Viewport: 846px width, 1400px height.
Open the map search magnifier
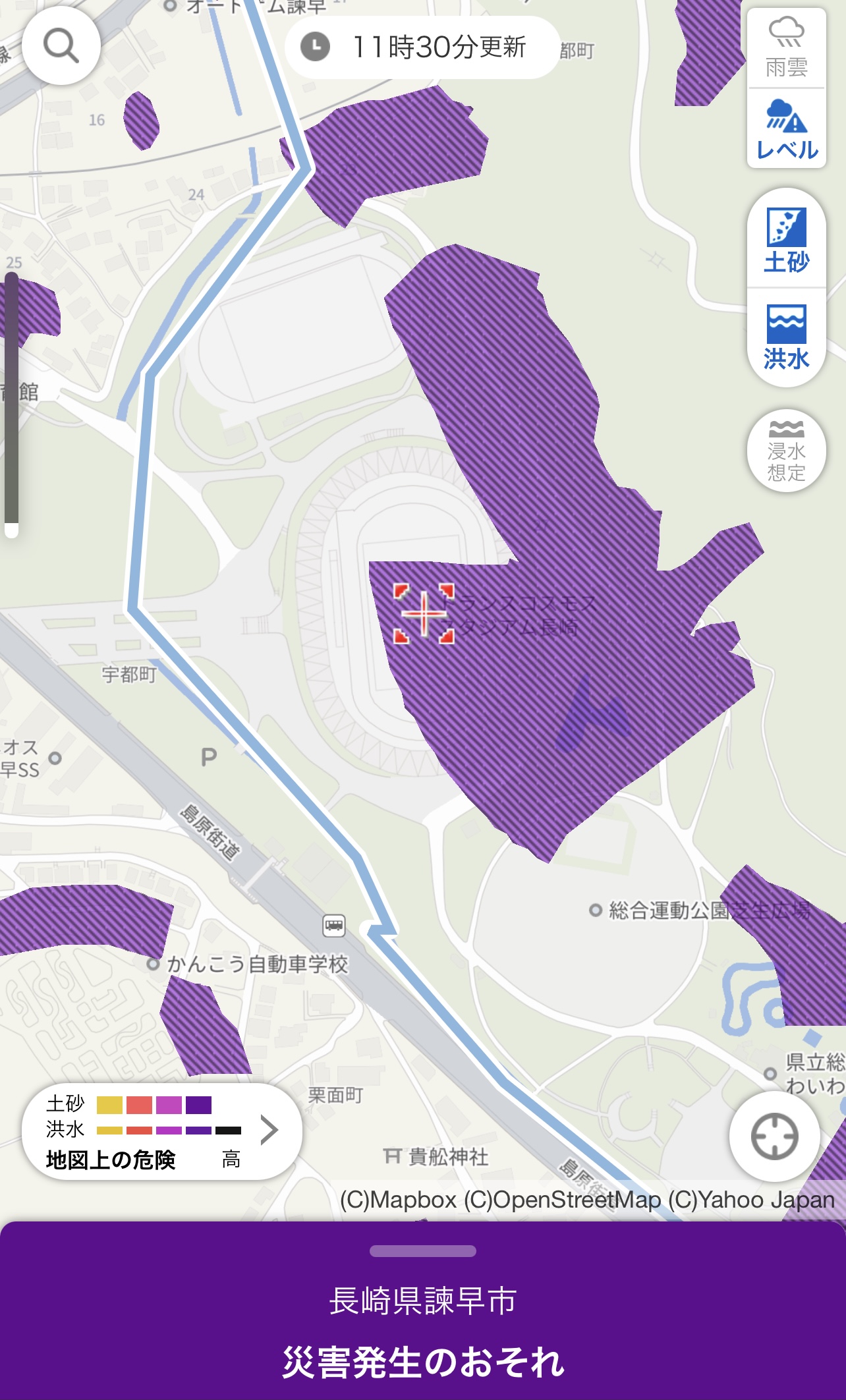tap(61, 45)
